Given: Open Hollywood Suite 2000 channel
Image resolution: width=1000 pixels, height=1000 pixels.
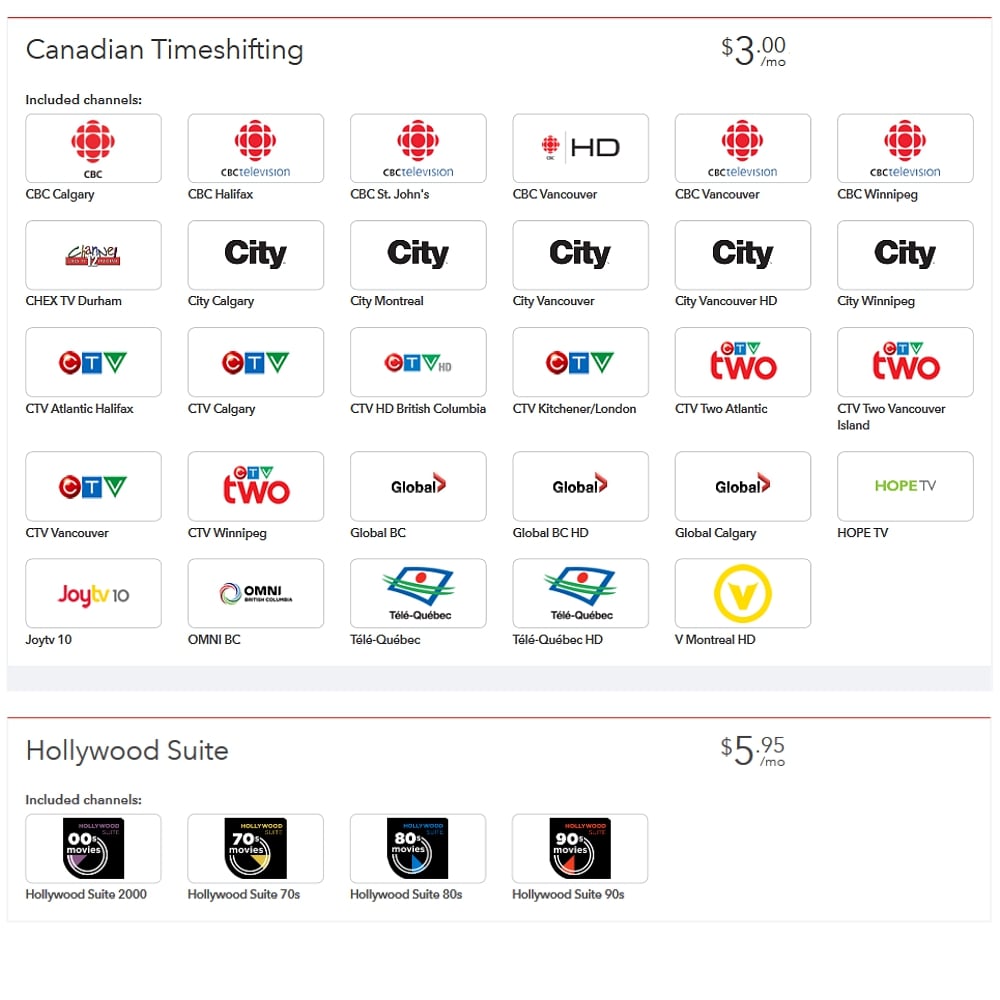Looking at the screenshot, I should click(x=93, y=848).
